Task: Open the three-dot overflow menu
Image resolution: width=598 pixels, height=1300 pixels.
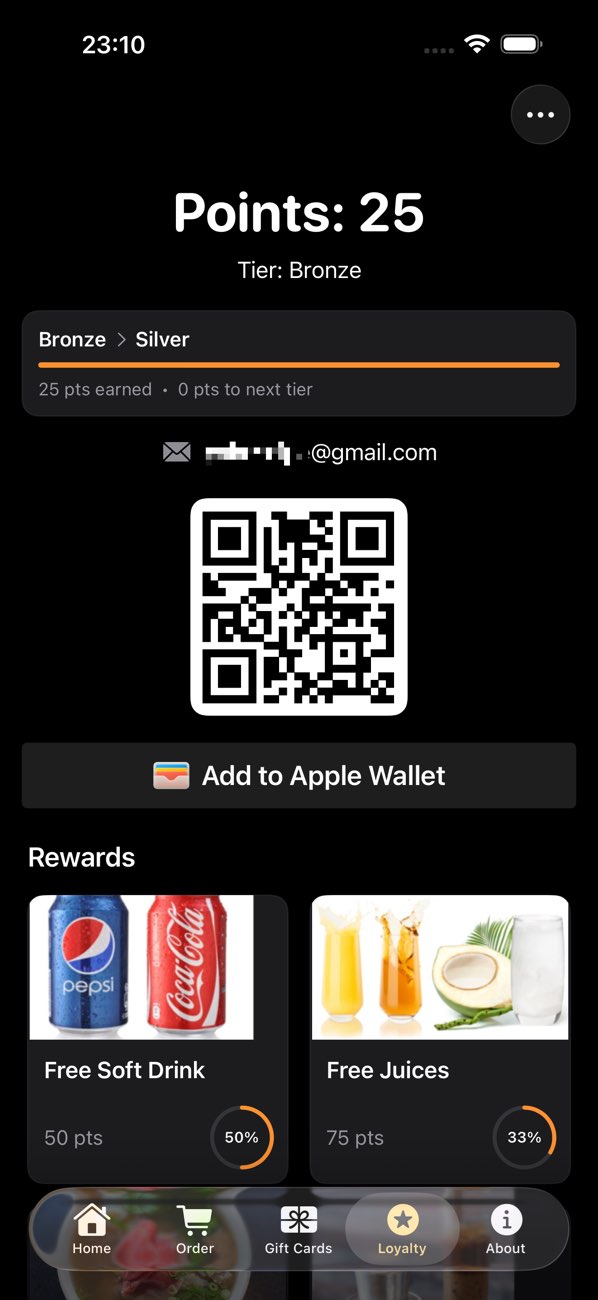Action: click(x=540, y=115)
